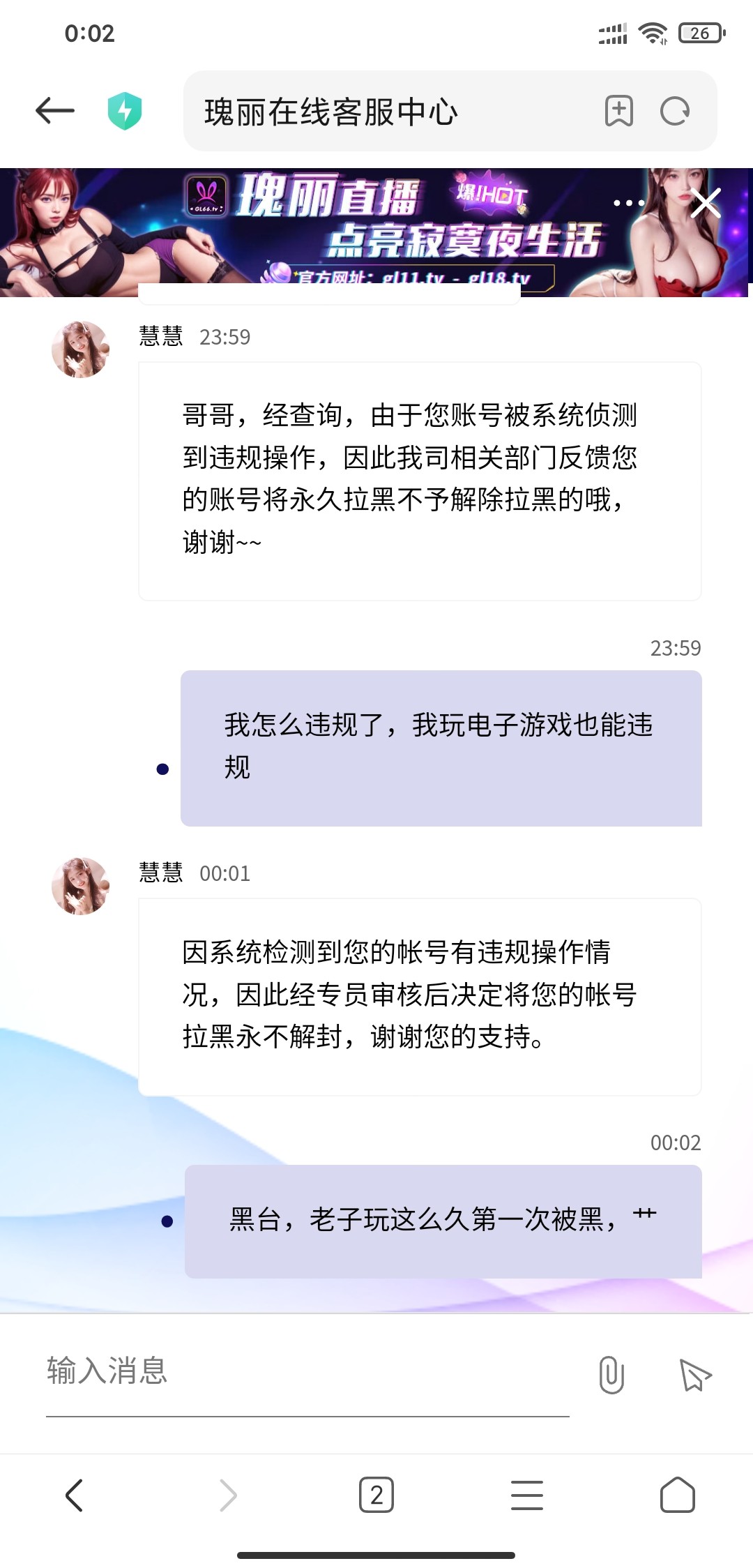Attach a file with the paperclip
Screen dimensions: 753x1568
pyautogui.click(x=611, y=1375)
